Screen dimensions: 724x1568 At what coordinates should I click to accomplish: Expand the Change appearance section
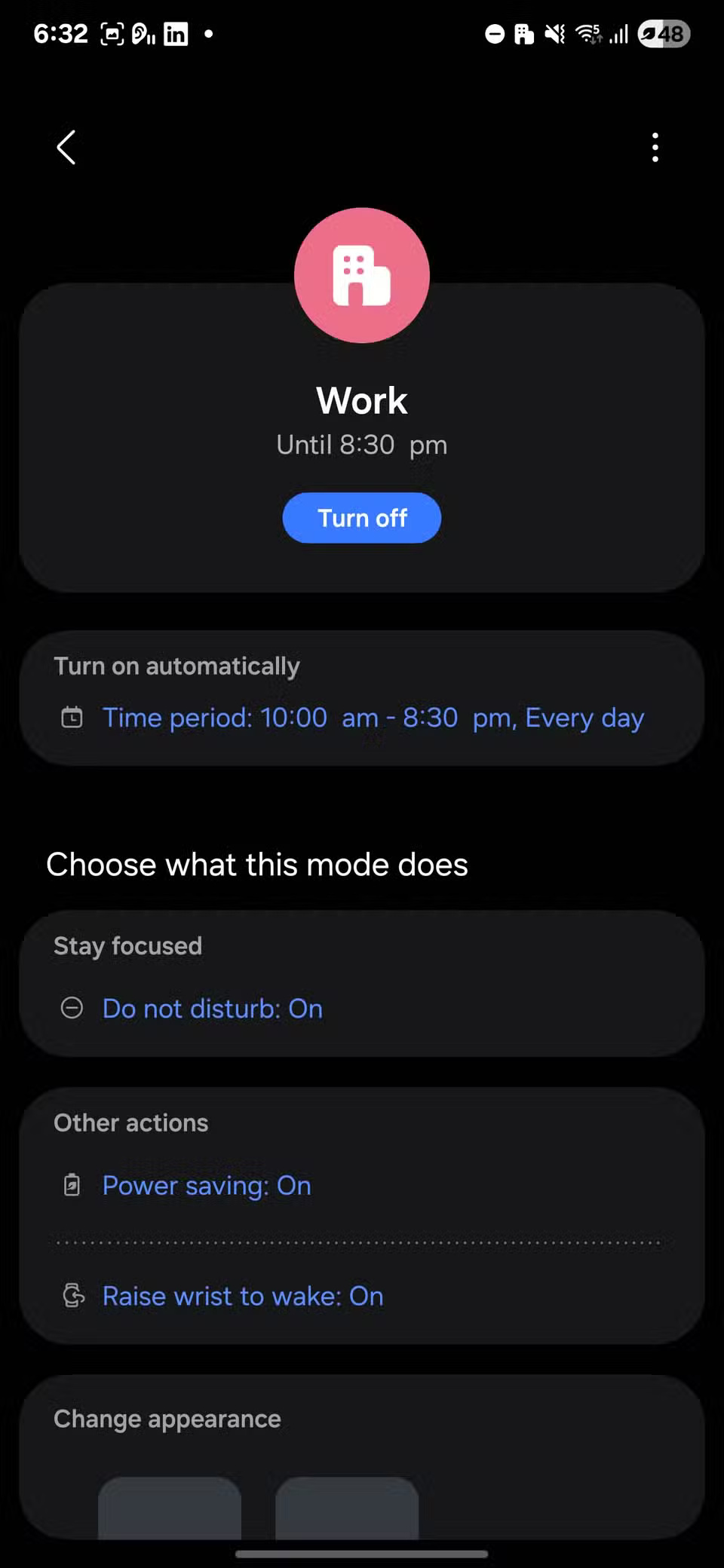click(x=167, y=1418)
